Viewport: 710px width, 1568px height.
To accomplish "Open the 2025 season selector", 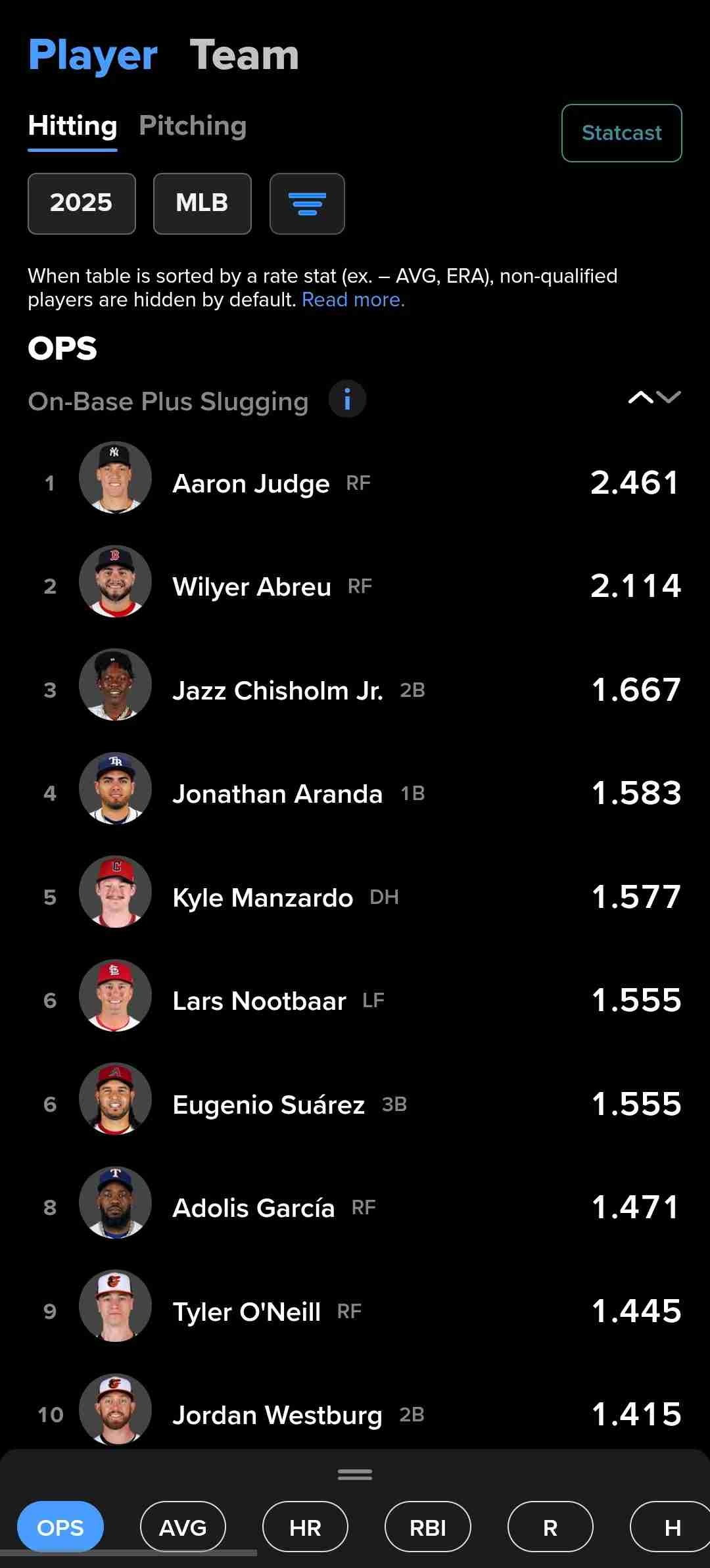I will (82, 203).
